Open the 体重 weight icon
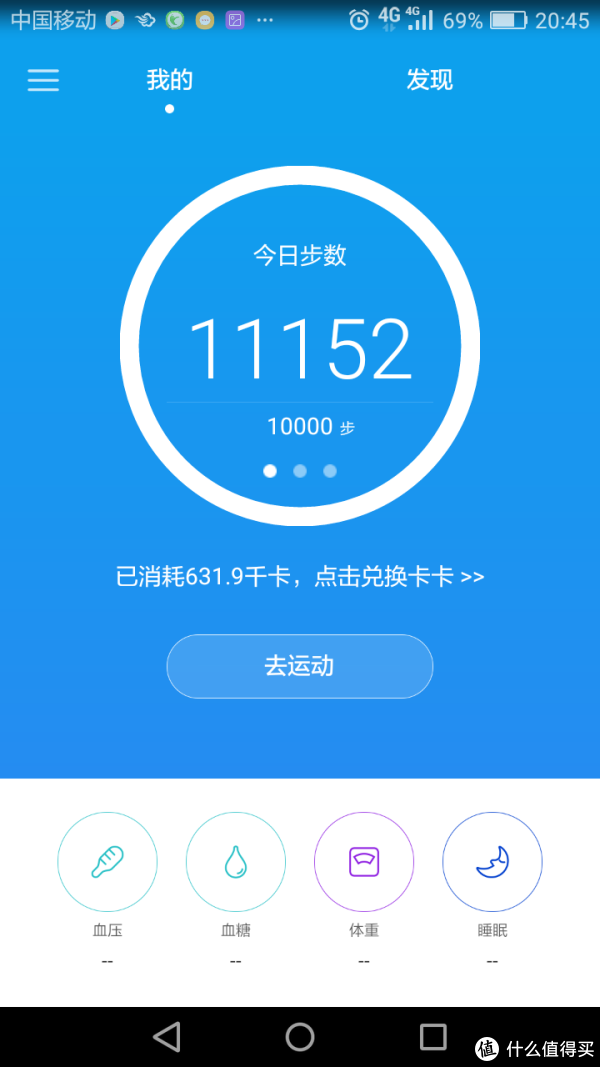Viewport: 600px width, 1067px height. pyautogui.click(x=364, y=862)
